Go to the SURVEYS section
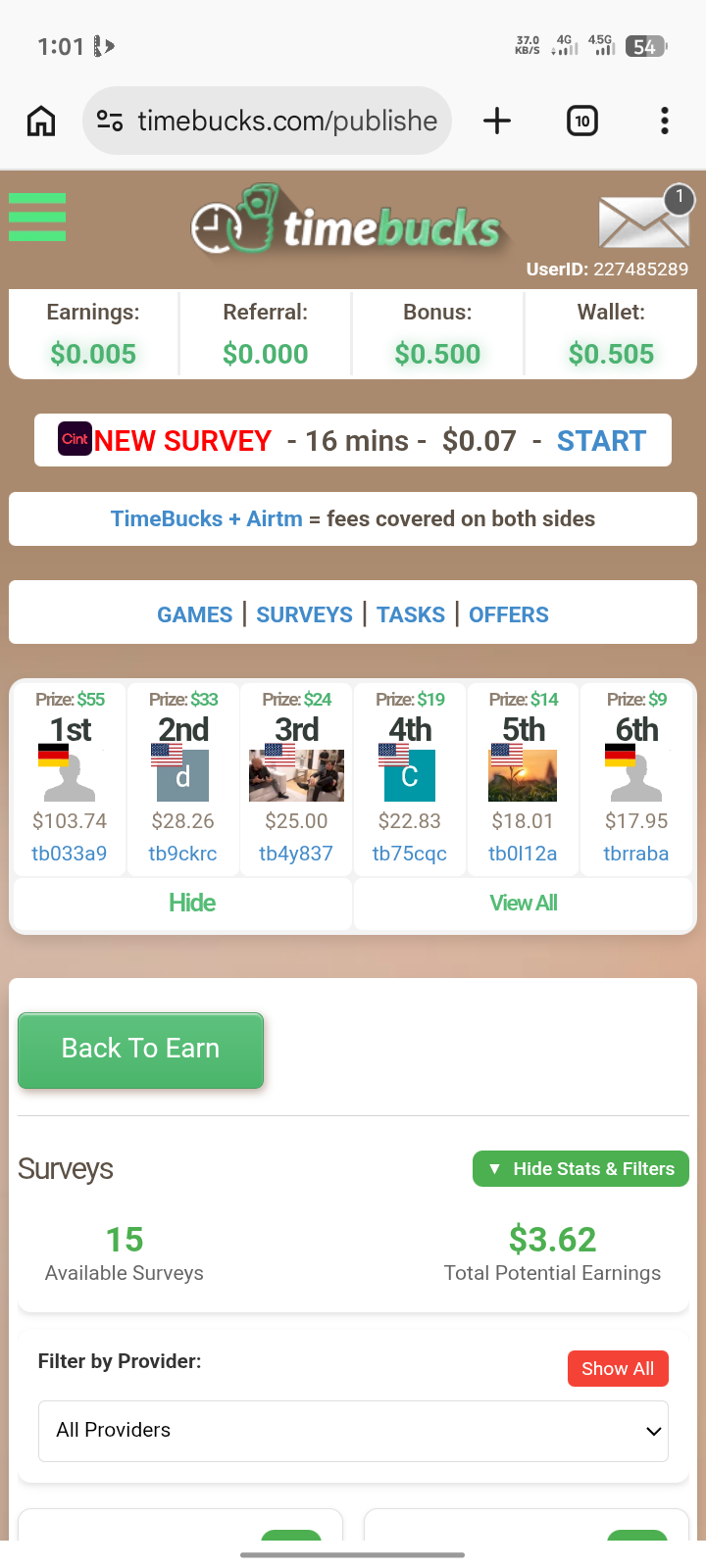Screen dimensions: 706x1568 coord(304,614)
